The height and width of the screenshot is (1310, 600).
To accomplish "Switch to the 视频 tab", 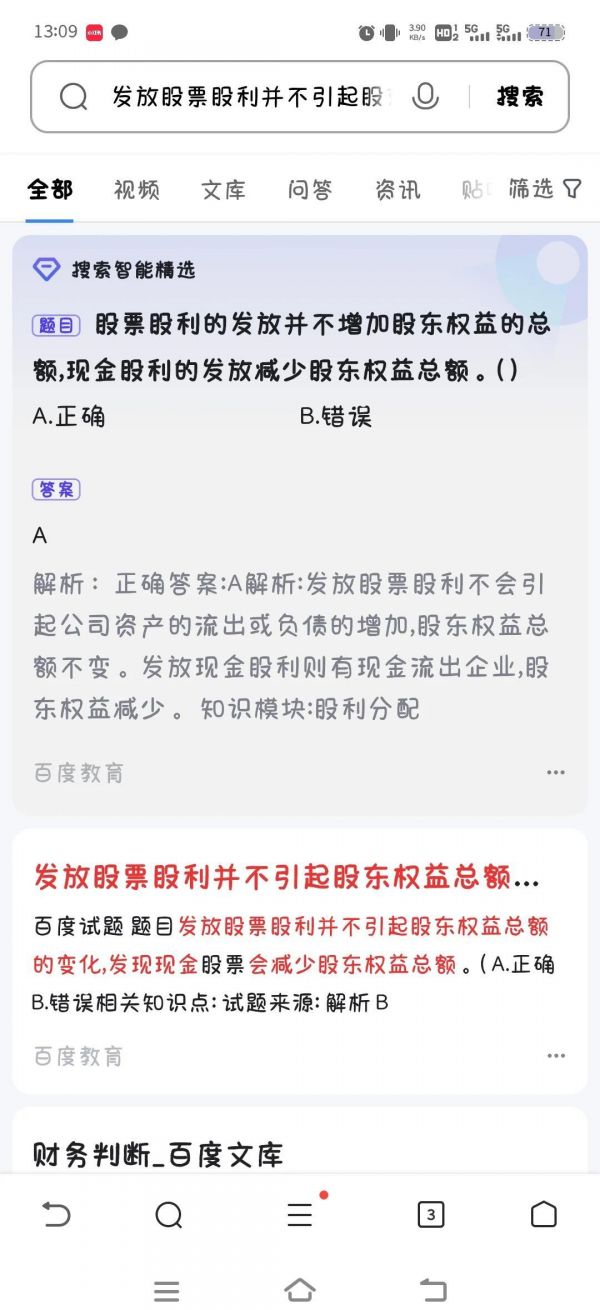I will [x=136, y=190].
